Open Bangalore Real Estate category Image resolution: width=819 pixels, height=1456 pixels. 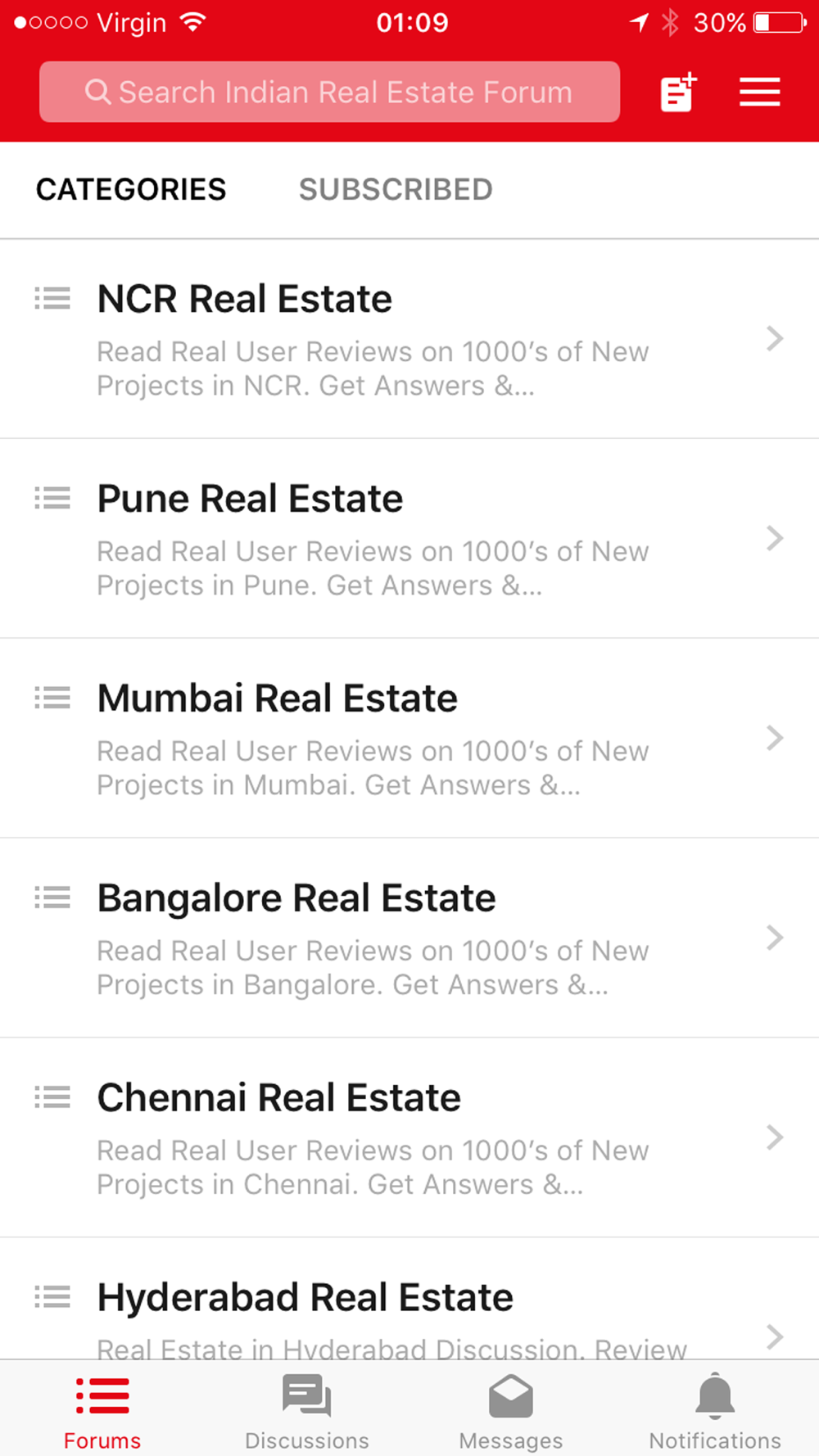[409, 938]
